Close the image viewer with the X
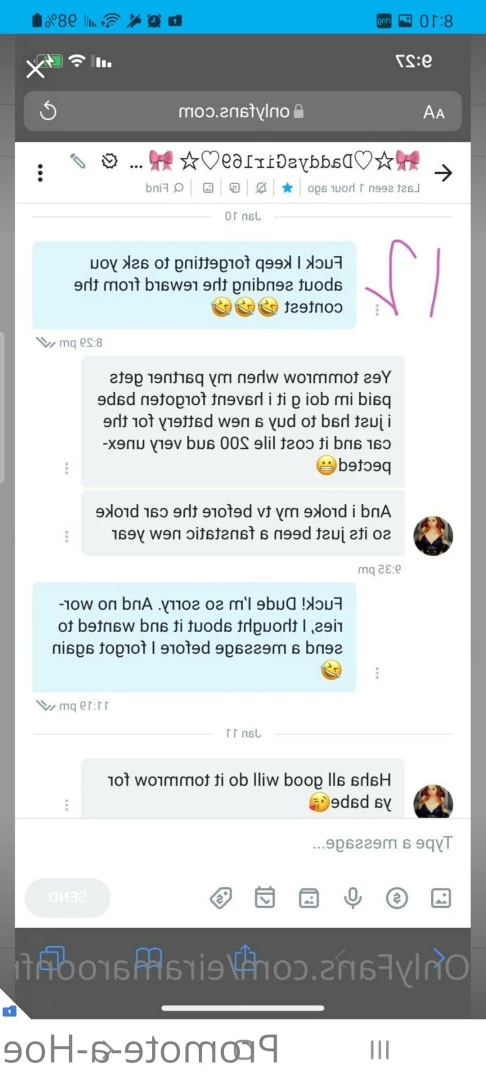 click(x=35, y=69)
